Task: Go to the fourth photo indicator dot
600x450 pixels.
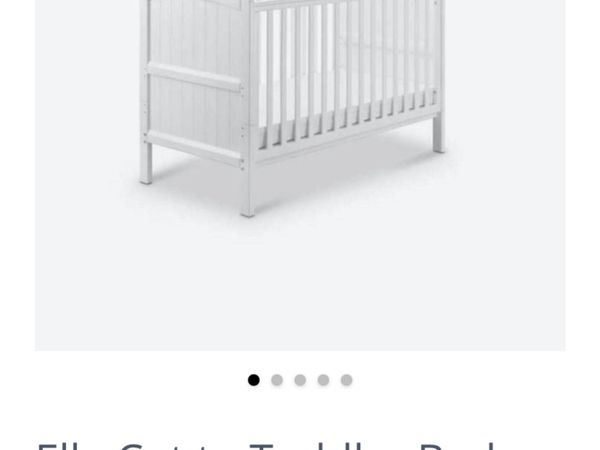Action: click(x=323, y=380)
